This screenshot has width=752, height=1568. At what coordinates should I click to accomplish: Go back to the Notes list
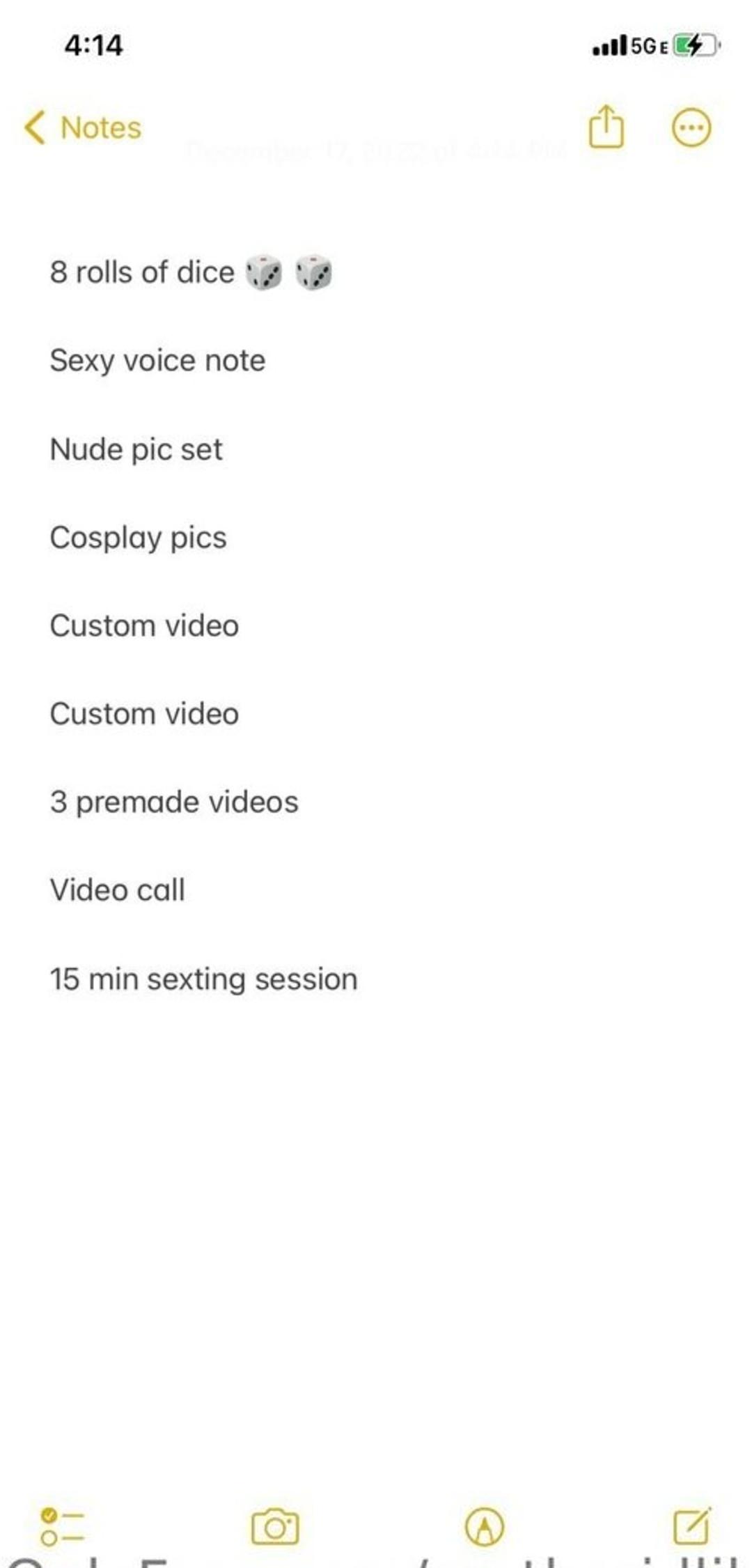[83, 128]
